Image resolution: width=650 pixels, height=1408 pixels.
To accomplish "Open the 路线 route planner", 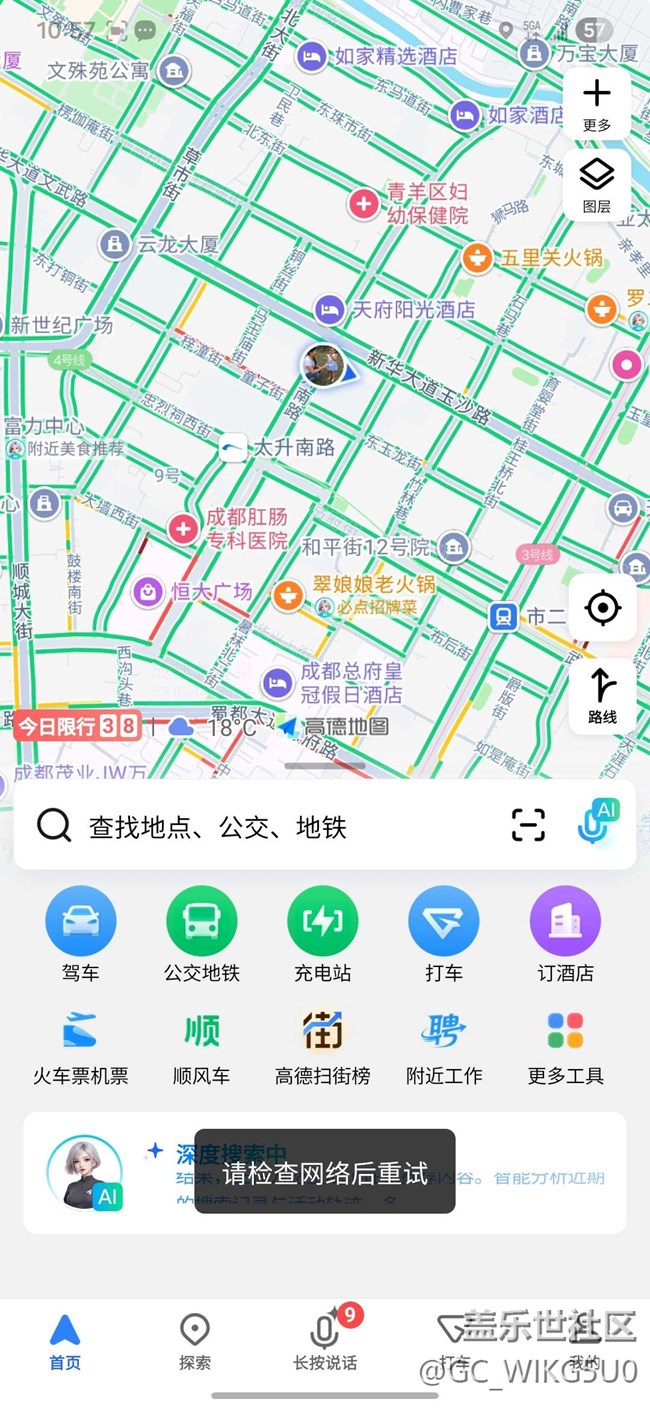I will [602, 696].
